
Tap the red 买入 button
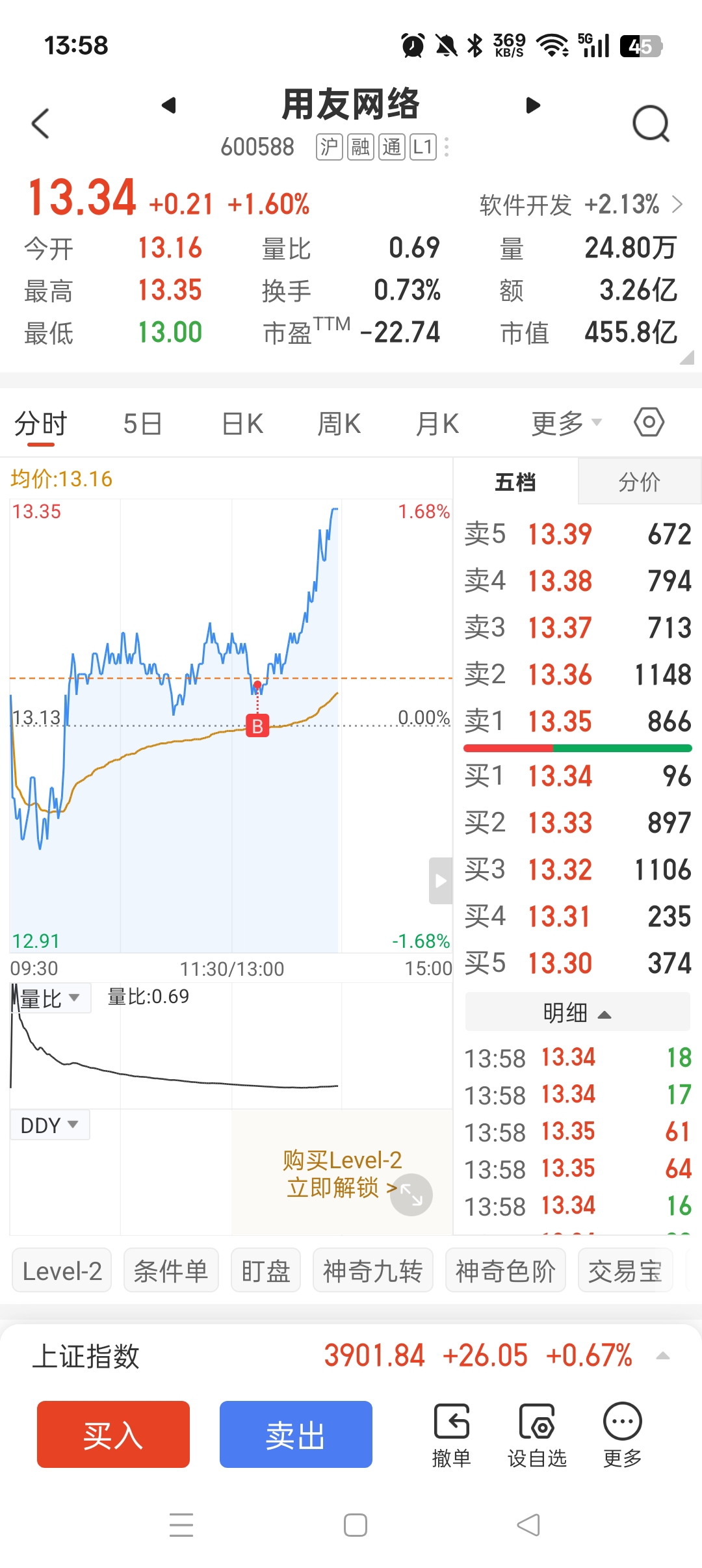coord(113,1434)
